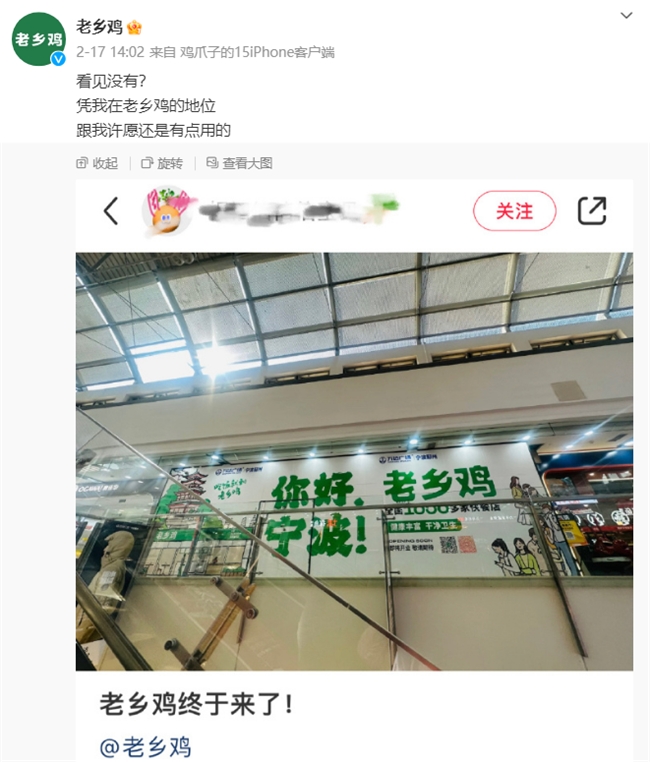
Task: Open the 老乡鸡 username link
Action: pos(98,26)
